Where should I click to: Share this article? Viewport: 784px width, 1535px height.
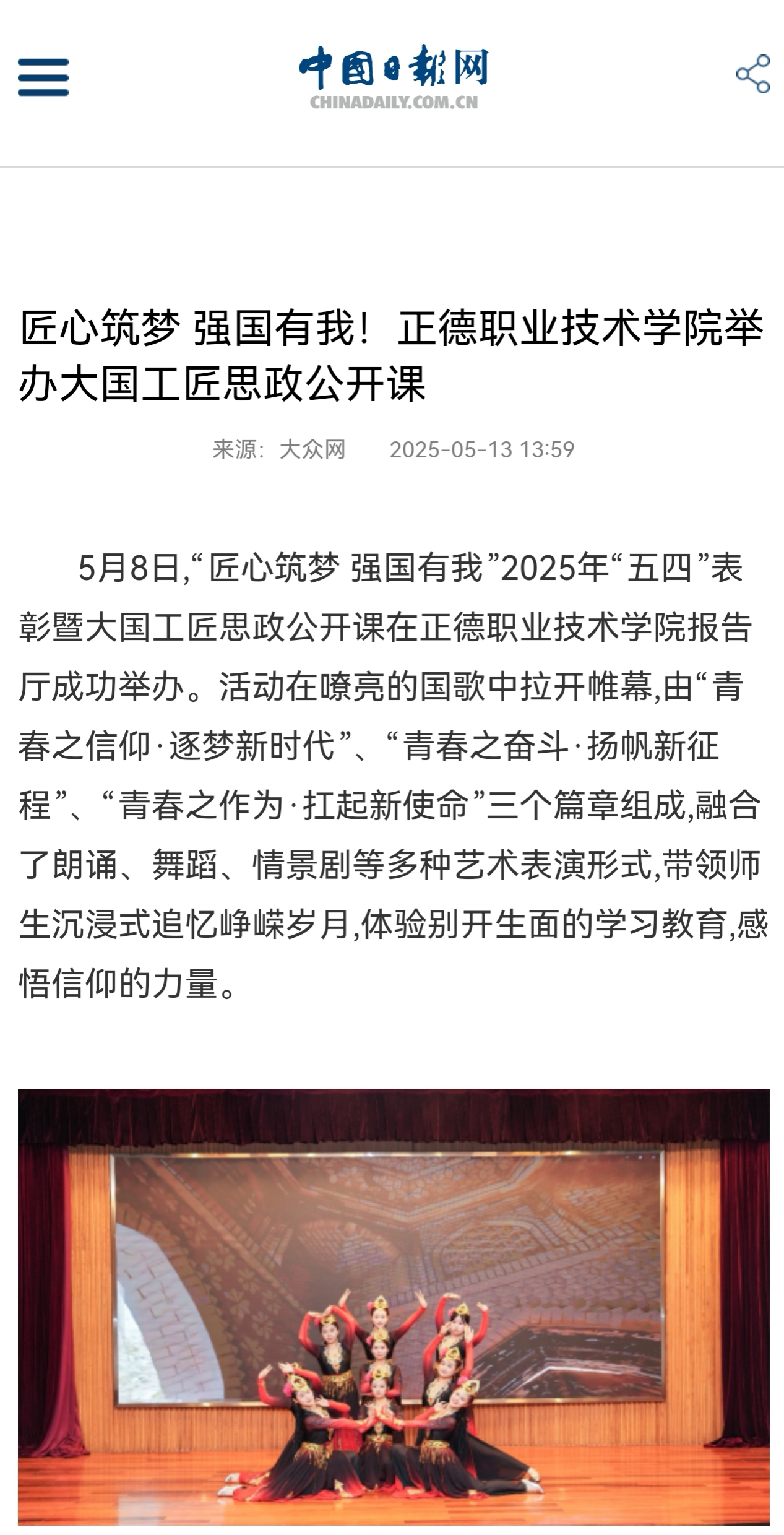pyautogui.click(x=752, y=74)
